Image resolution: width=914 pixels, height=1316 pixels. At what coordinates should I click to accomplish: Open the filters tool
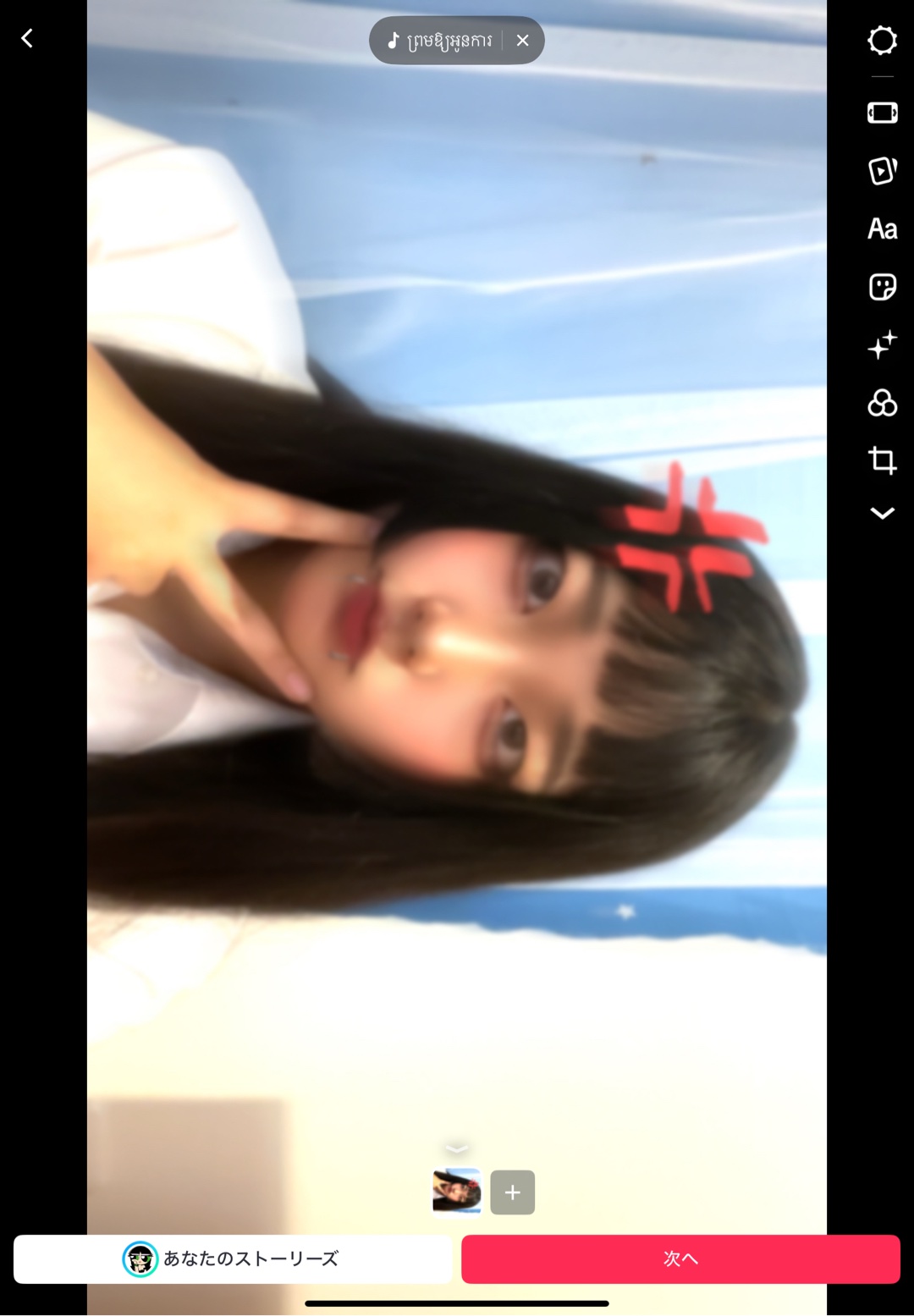pyautogui.click(x=882, y=403)
